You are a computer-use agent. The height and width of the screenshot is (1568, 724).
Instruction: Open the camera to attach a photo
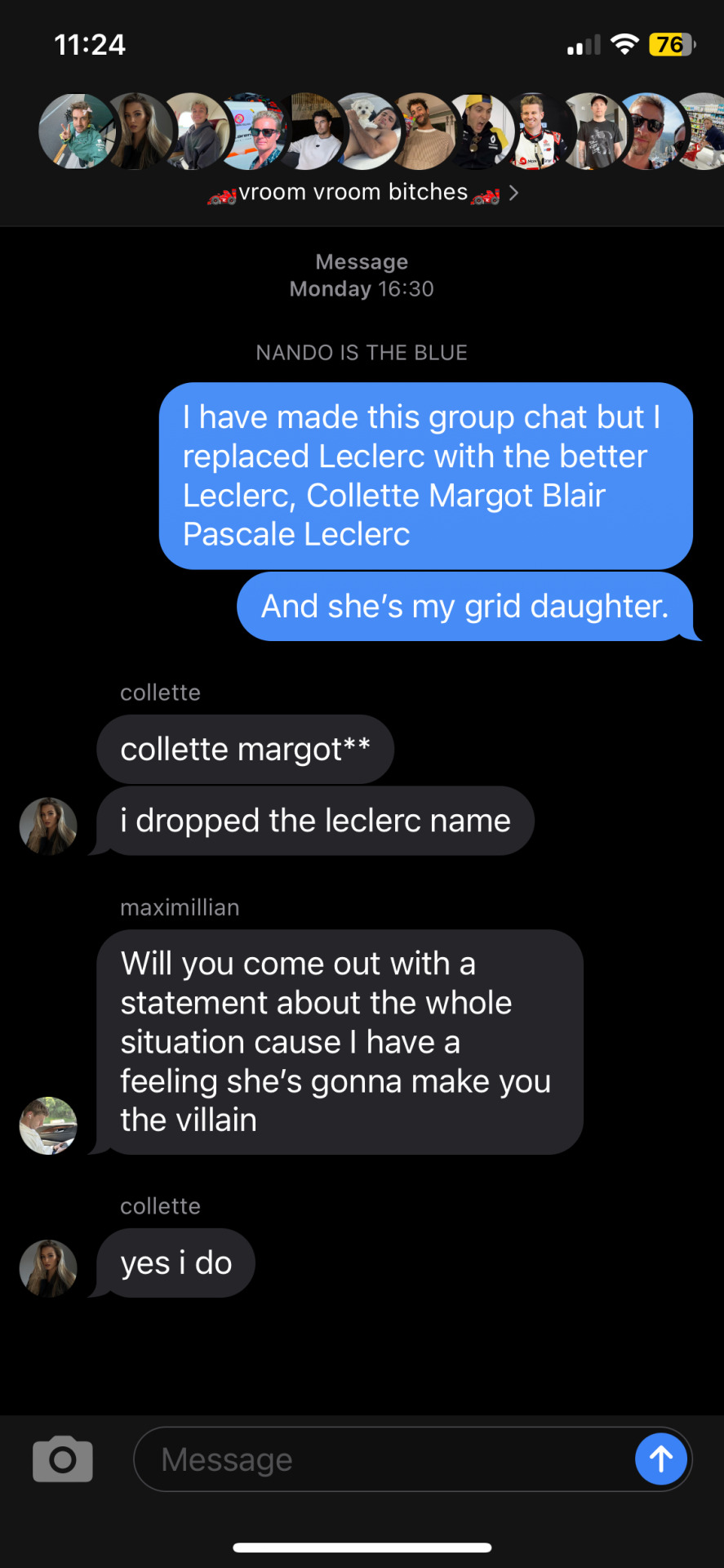coord(63,1459)
